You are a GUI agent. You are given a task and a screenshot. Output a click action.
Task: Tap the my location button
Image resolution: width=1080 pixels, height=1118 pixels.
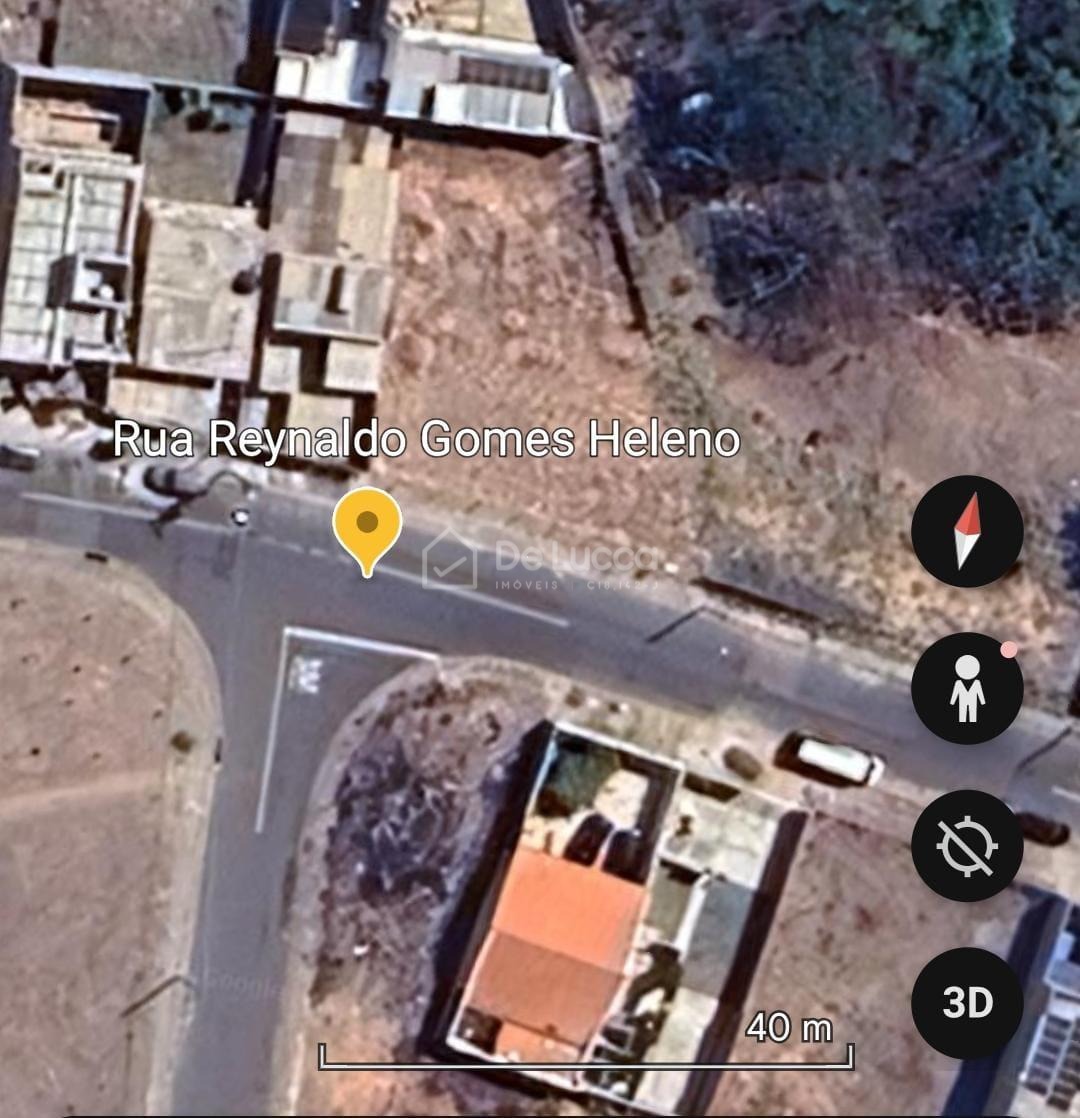966,845
